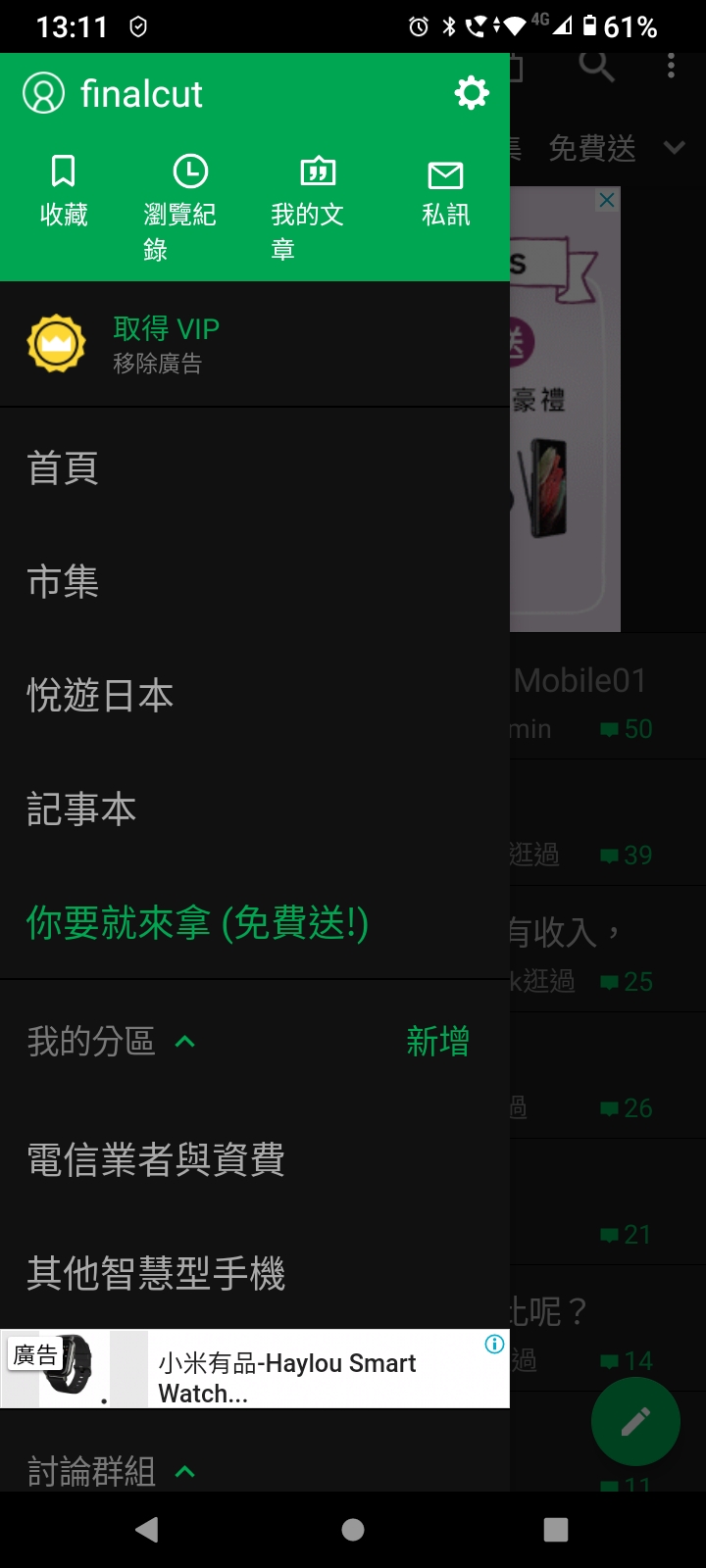Open 悅遊日本 section
Screen dimensions: 706x1568
click(100, 696)
